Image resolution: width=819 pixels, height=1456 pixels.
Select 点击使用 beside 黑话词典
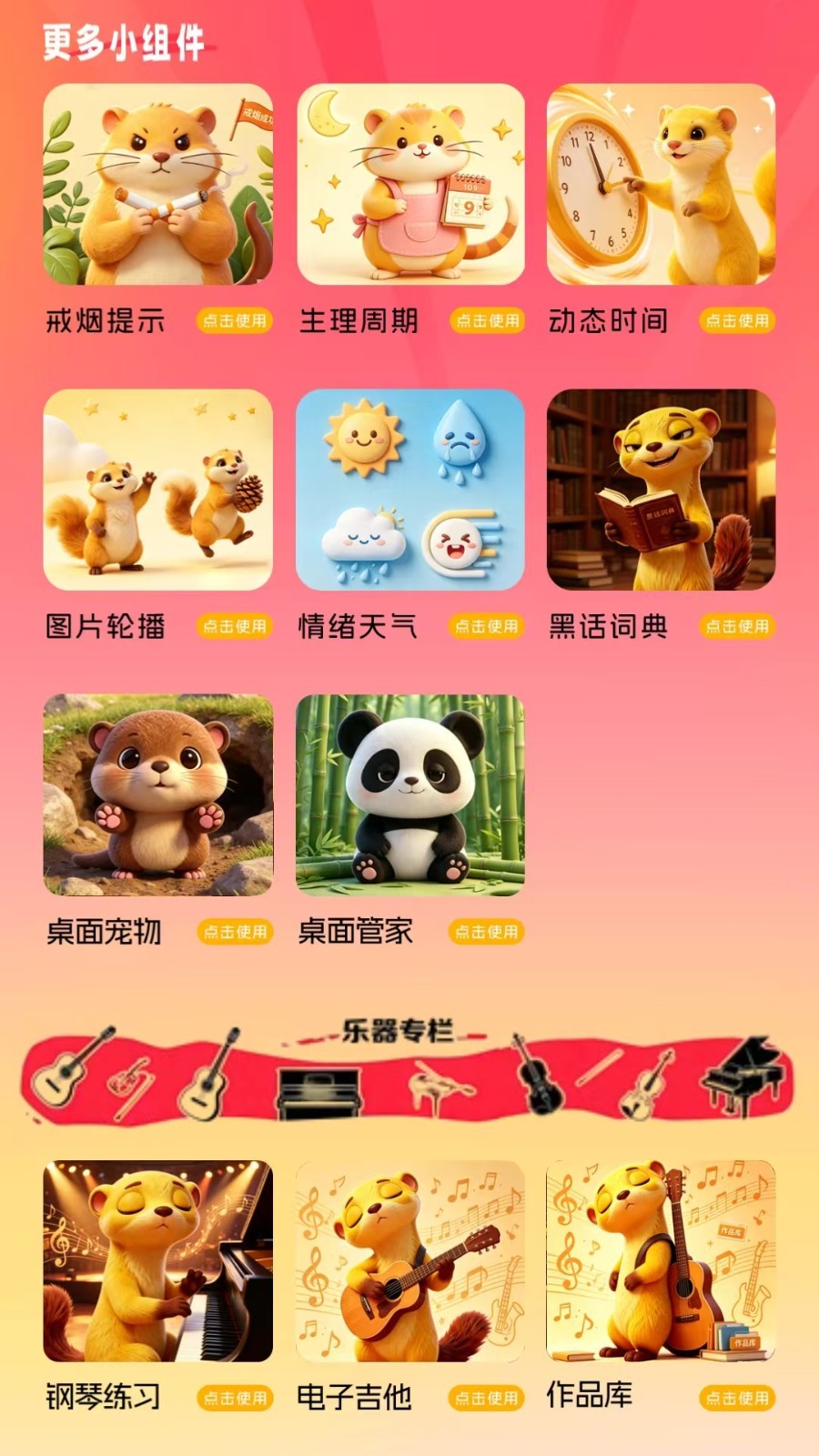[737, 626]
